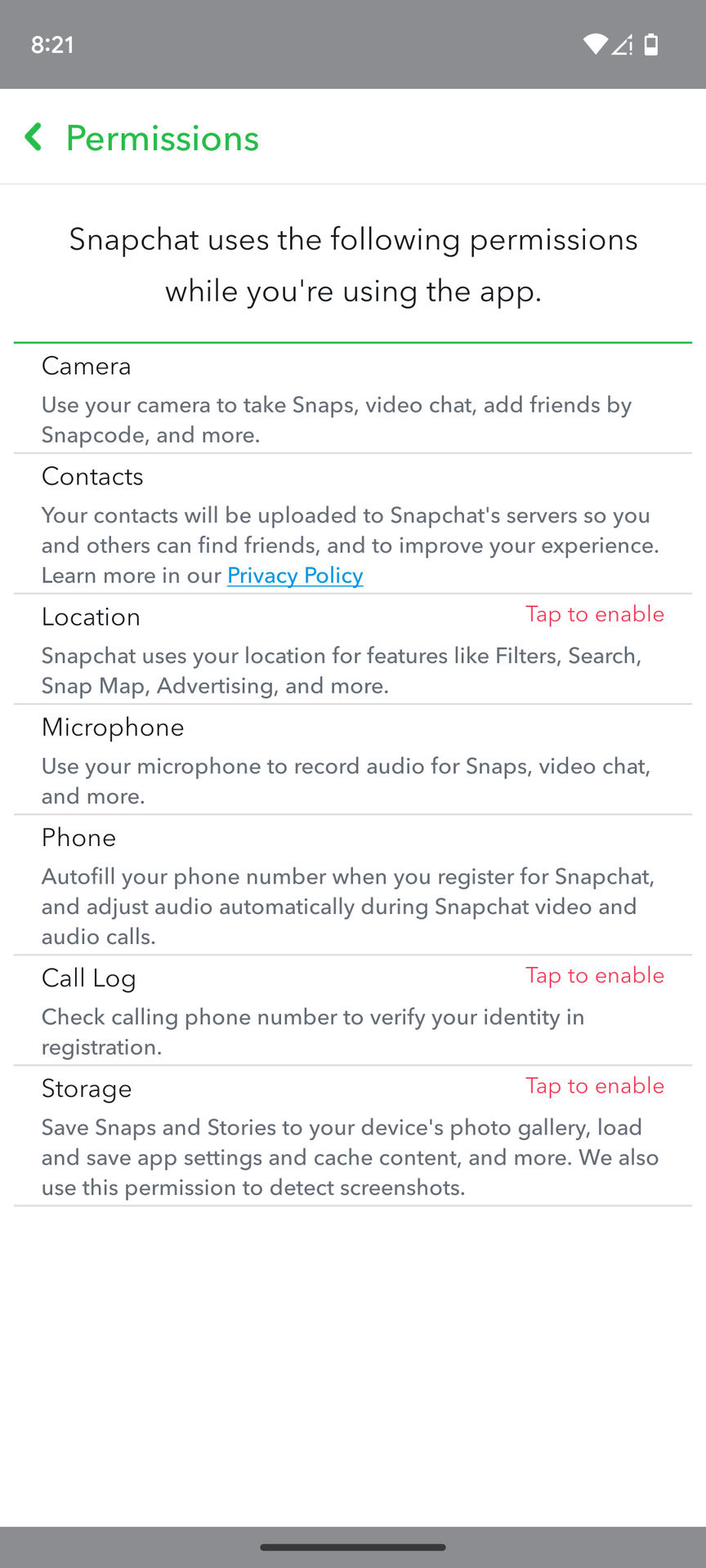Tap to enable Call Log permission

coord(594,975)
